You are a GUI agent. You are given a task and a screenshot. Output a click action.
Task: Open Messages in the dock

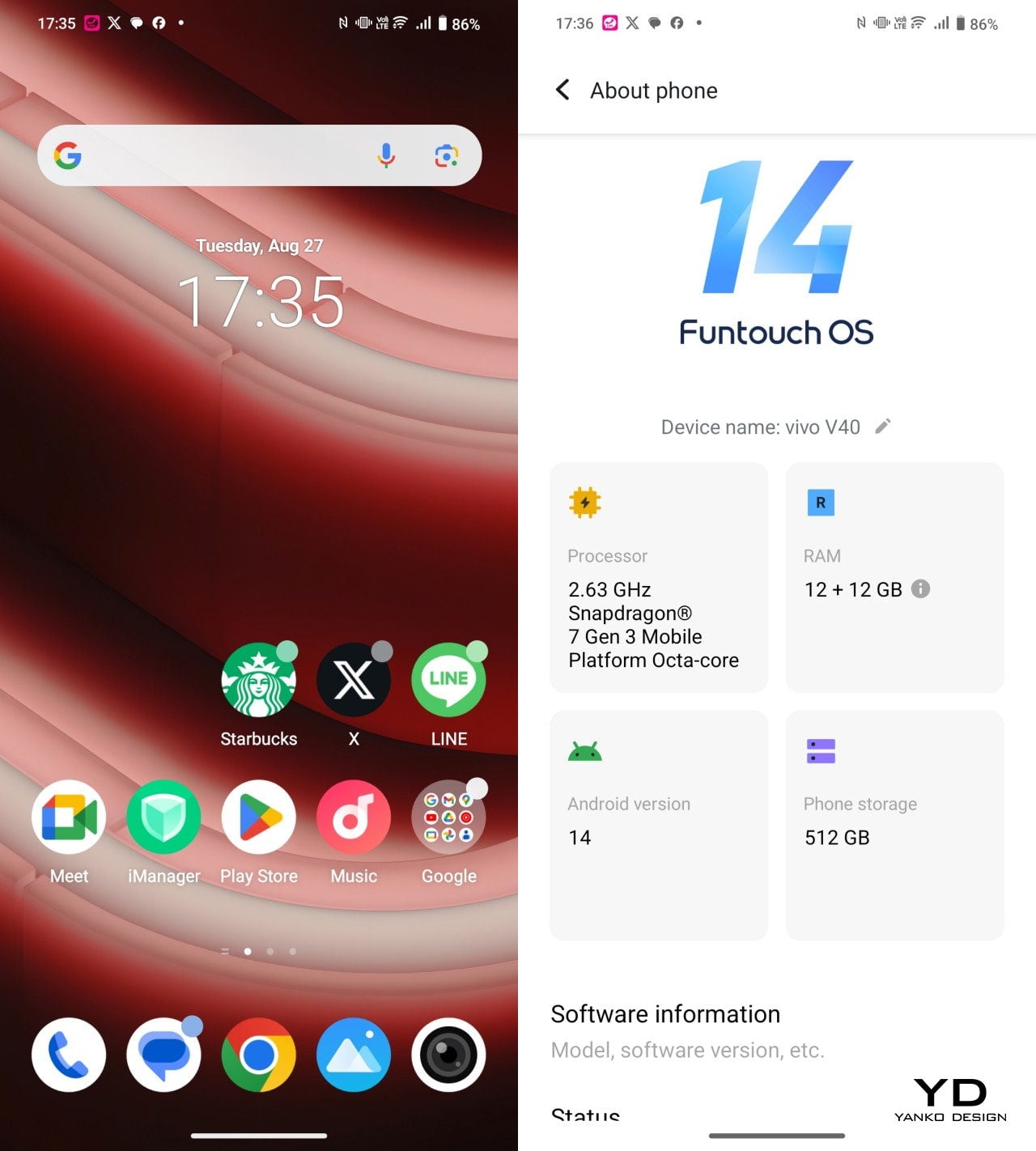click(163, 1055)
